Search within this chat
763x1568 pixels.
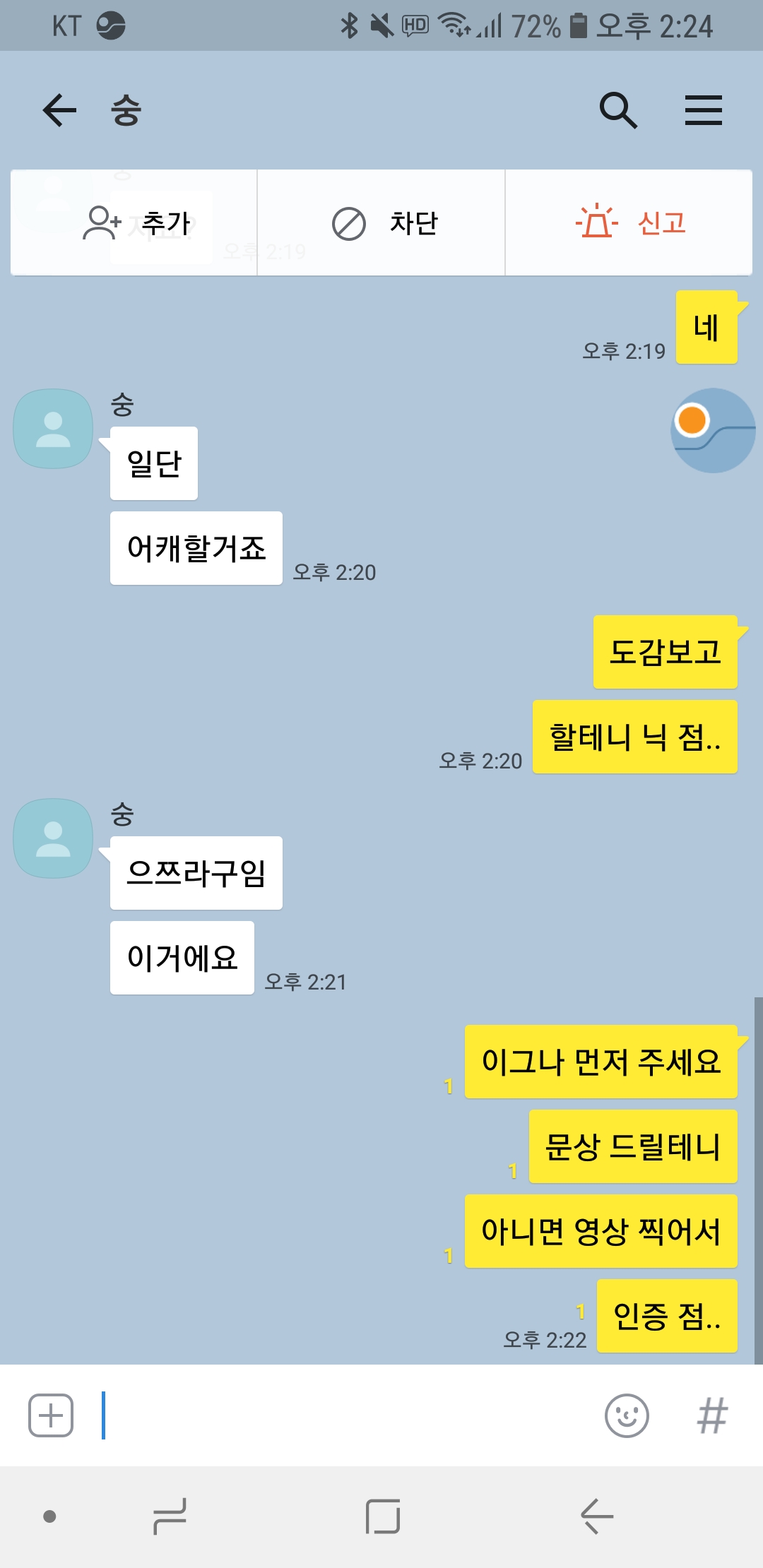click(618, 110)
